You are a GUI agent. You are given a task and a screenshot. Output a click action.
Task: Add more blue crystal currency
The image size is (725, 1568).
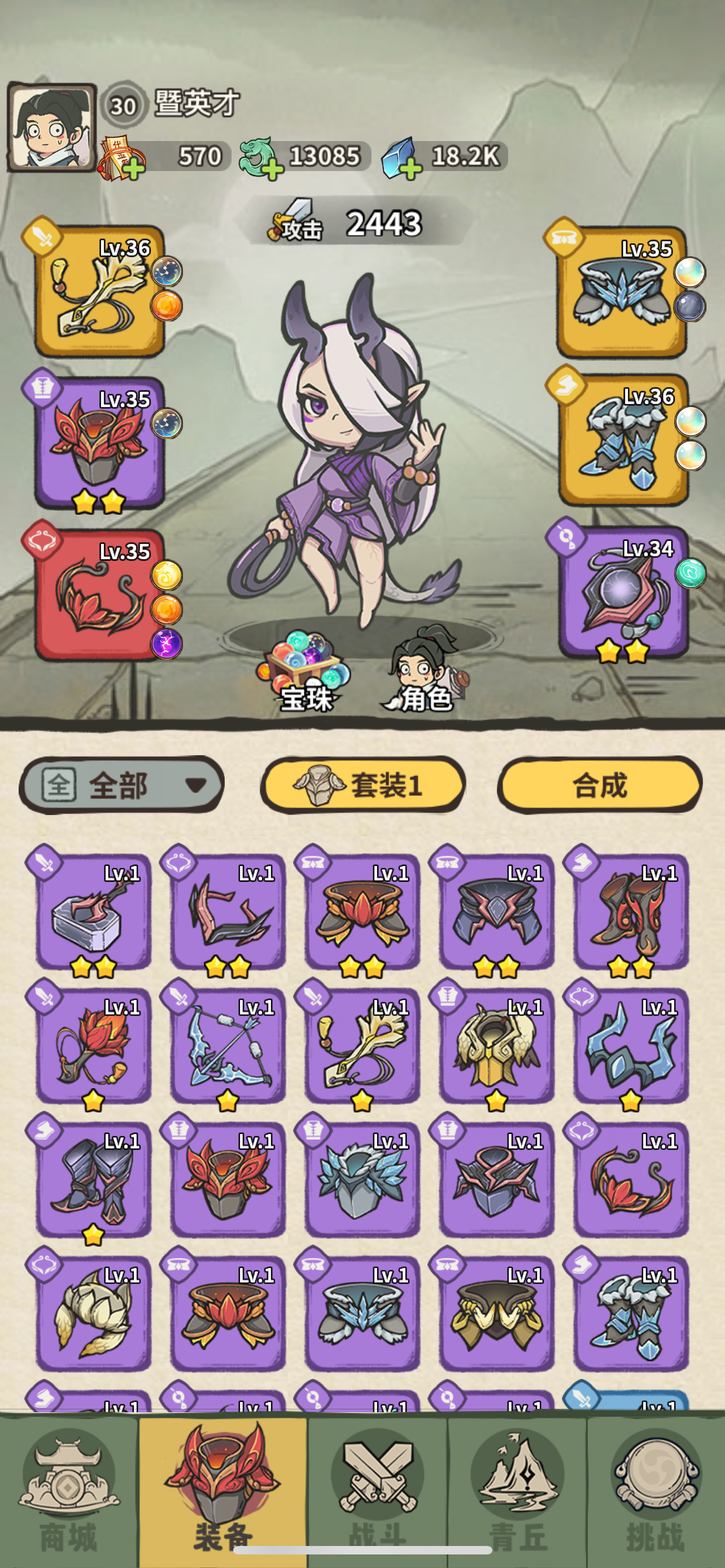coord(412,169)
